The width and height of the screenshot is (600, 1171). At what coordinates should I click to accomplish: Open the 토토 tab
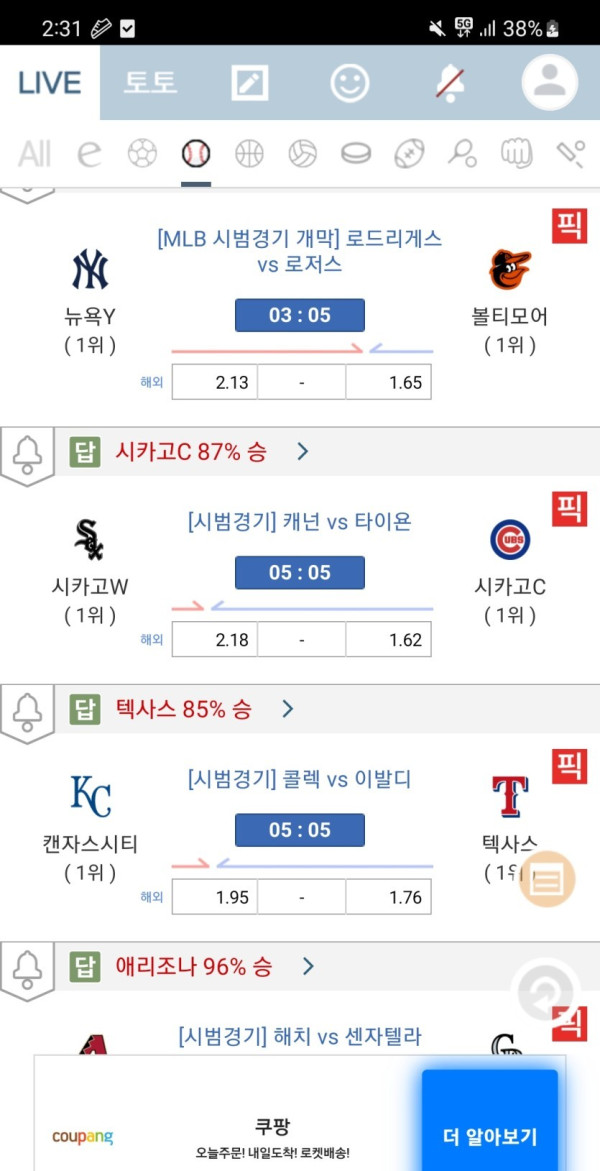pyautogui.click(x=151, y=83)
